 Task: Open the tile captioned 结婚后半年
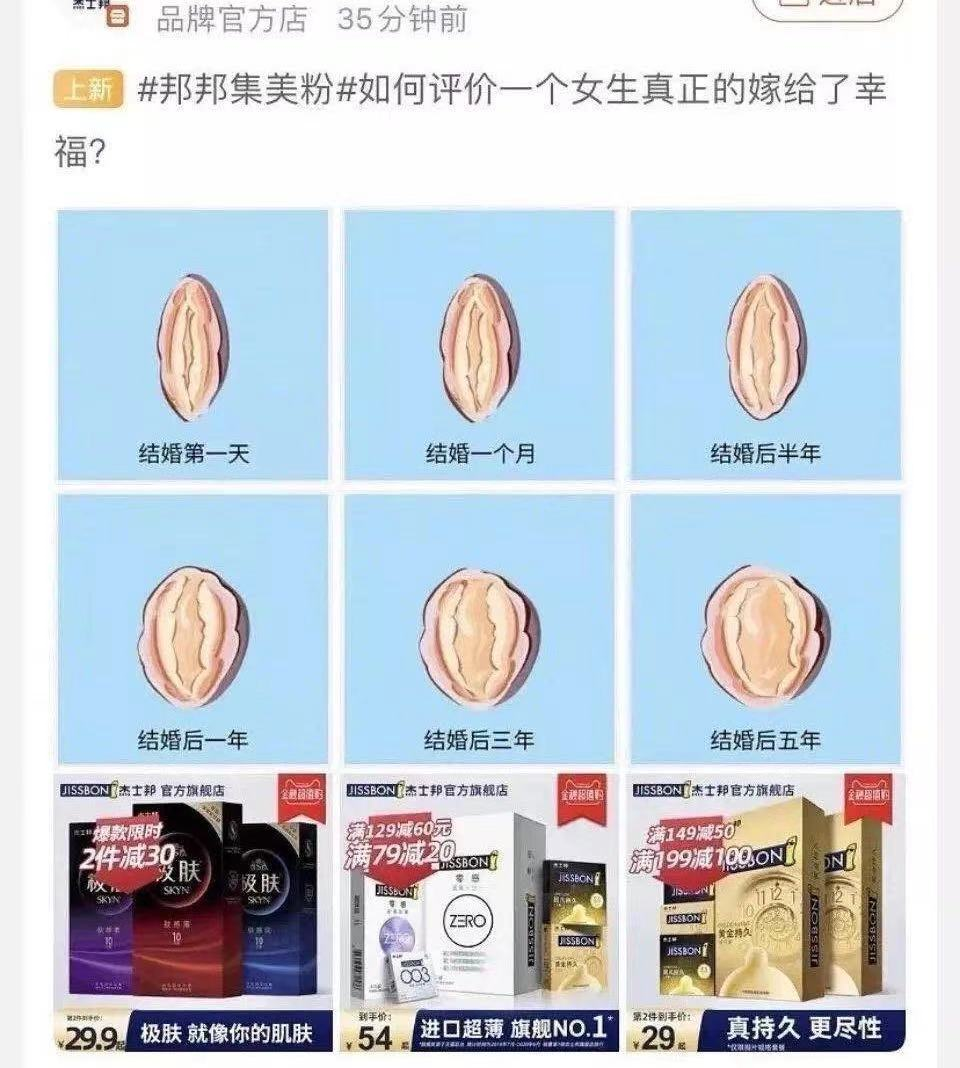click(765, 345)
